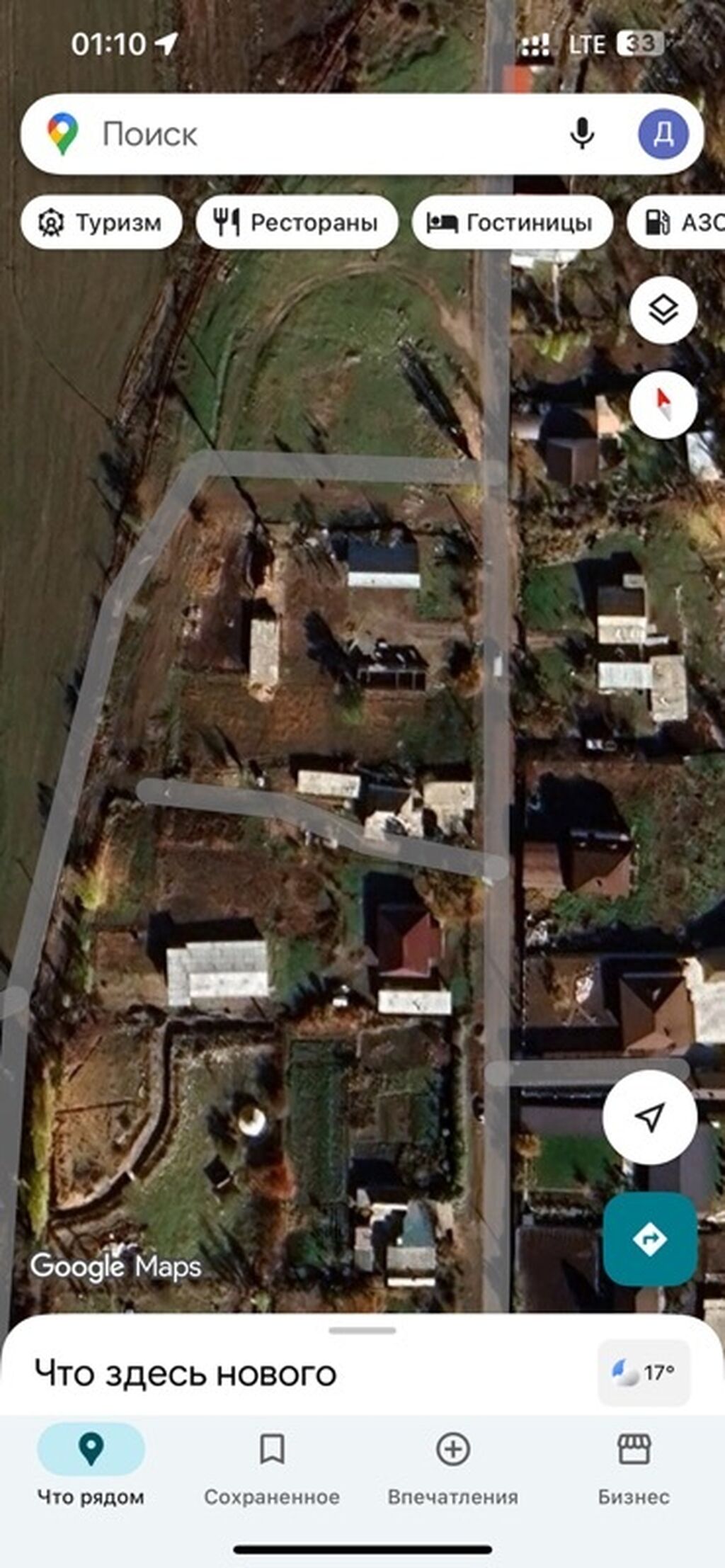Open the Д profile avatar
Screen dimensions: 725x1568
(x=663, y=134)
